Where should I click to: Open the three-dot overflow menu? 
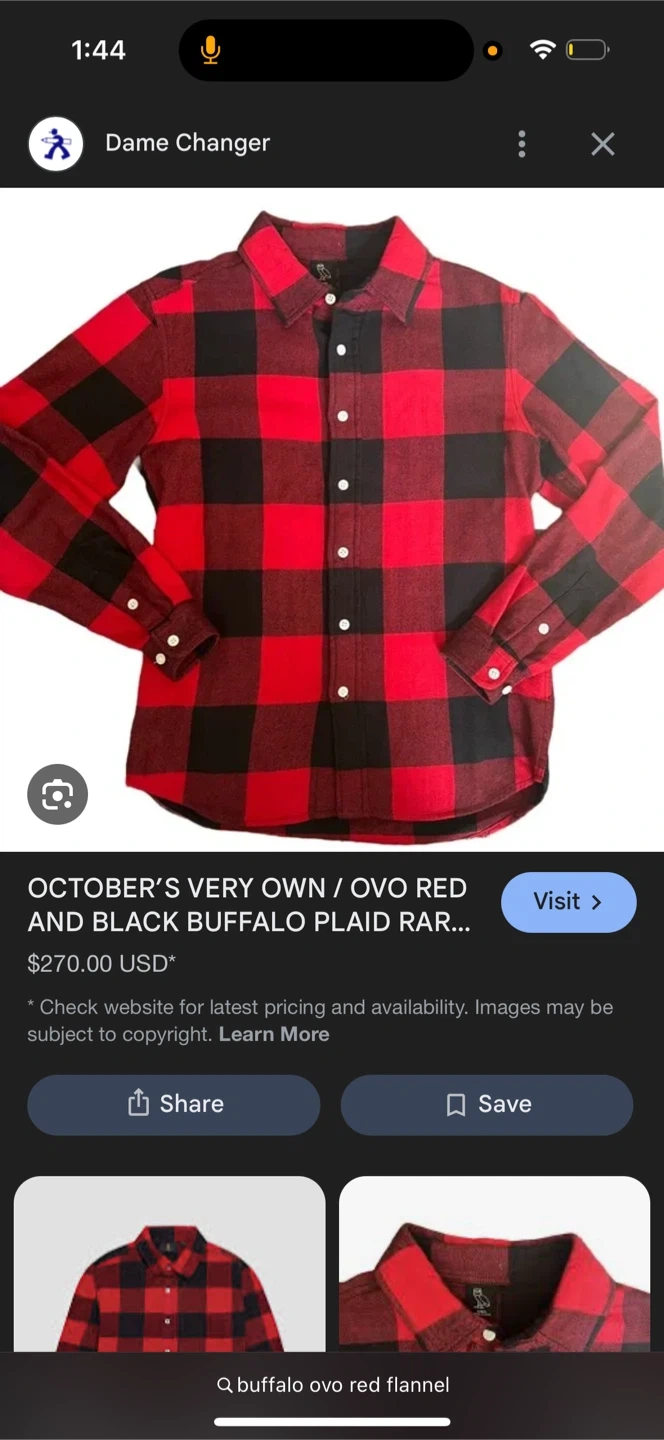tap(521, 144)
